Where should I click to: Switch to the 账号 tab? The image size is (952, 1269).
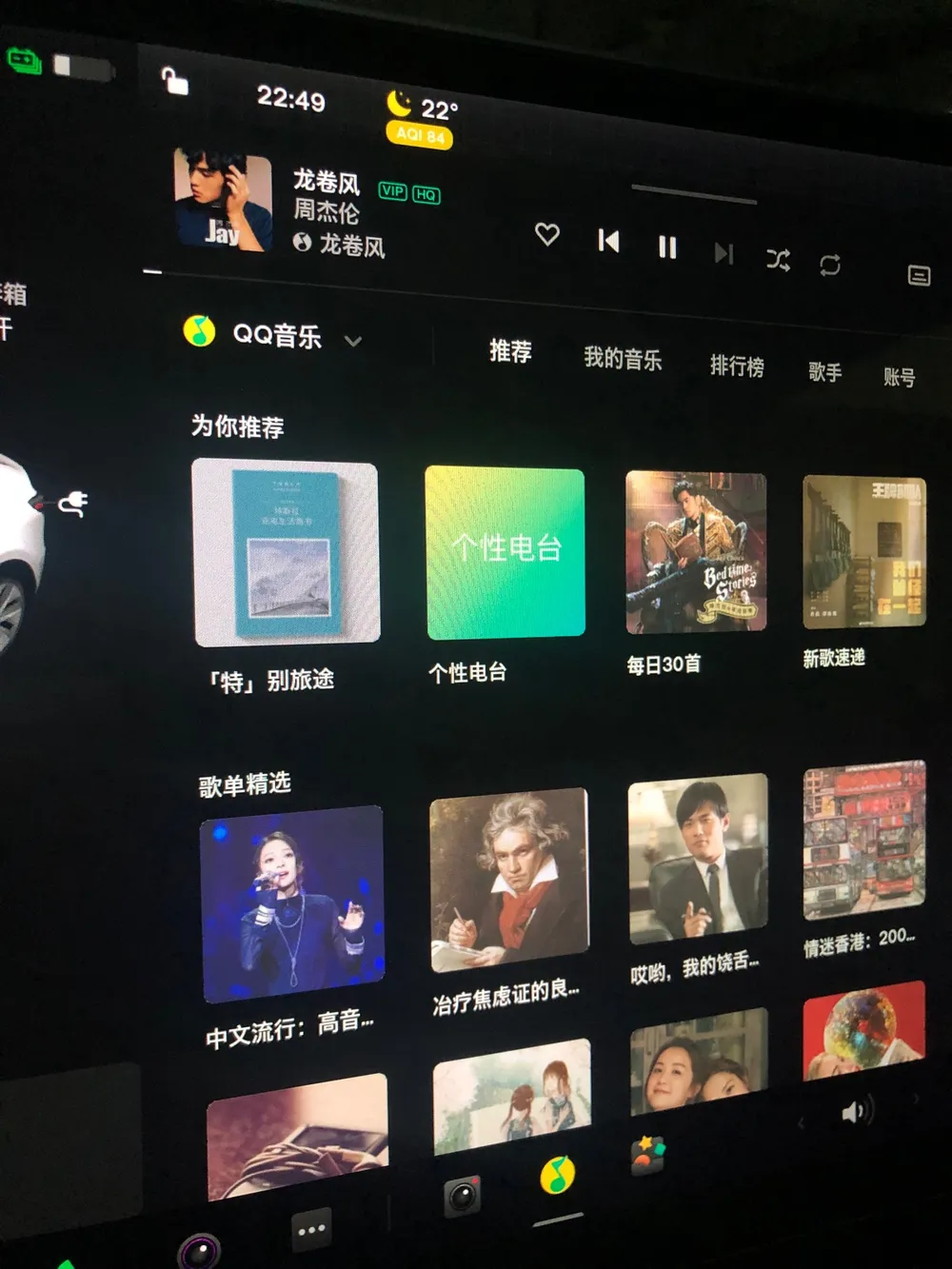pyautogui.click(x=899, y=377)
